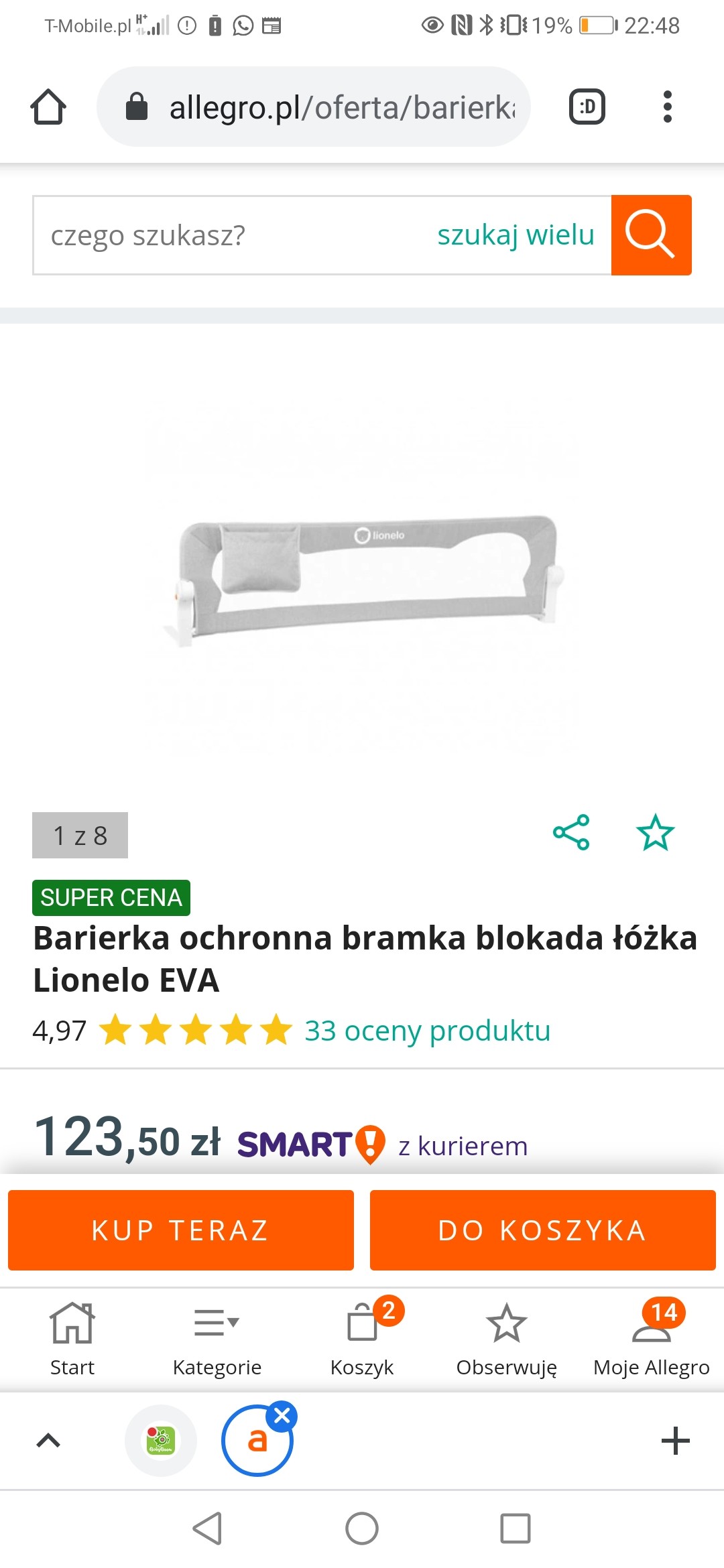Open the browser overflow menu
Image resolution: width=724 pixels, height=1568 pixels.
[x=667, y=107]
